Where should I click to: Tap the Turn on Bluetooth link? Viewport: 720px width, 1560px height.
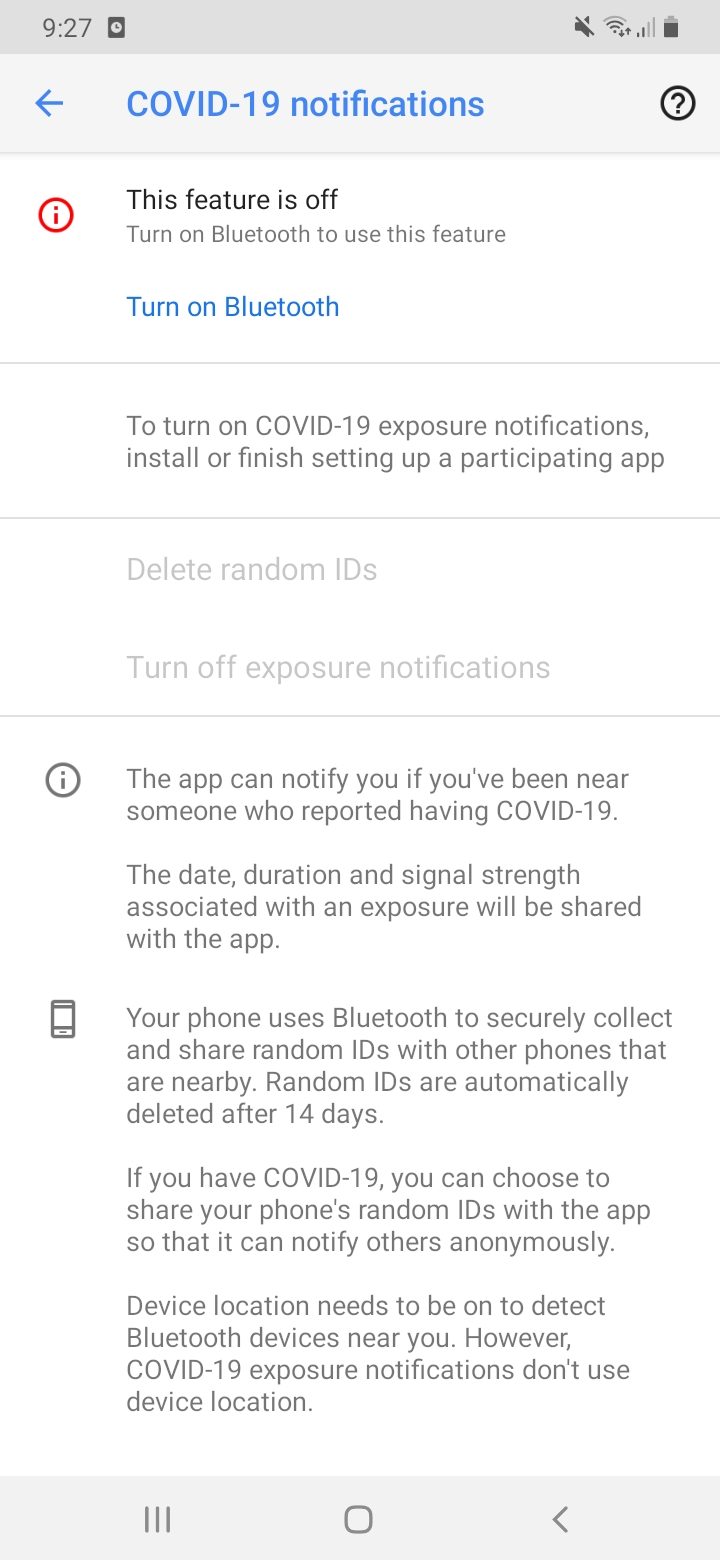[233, 307]
